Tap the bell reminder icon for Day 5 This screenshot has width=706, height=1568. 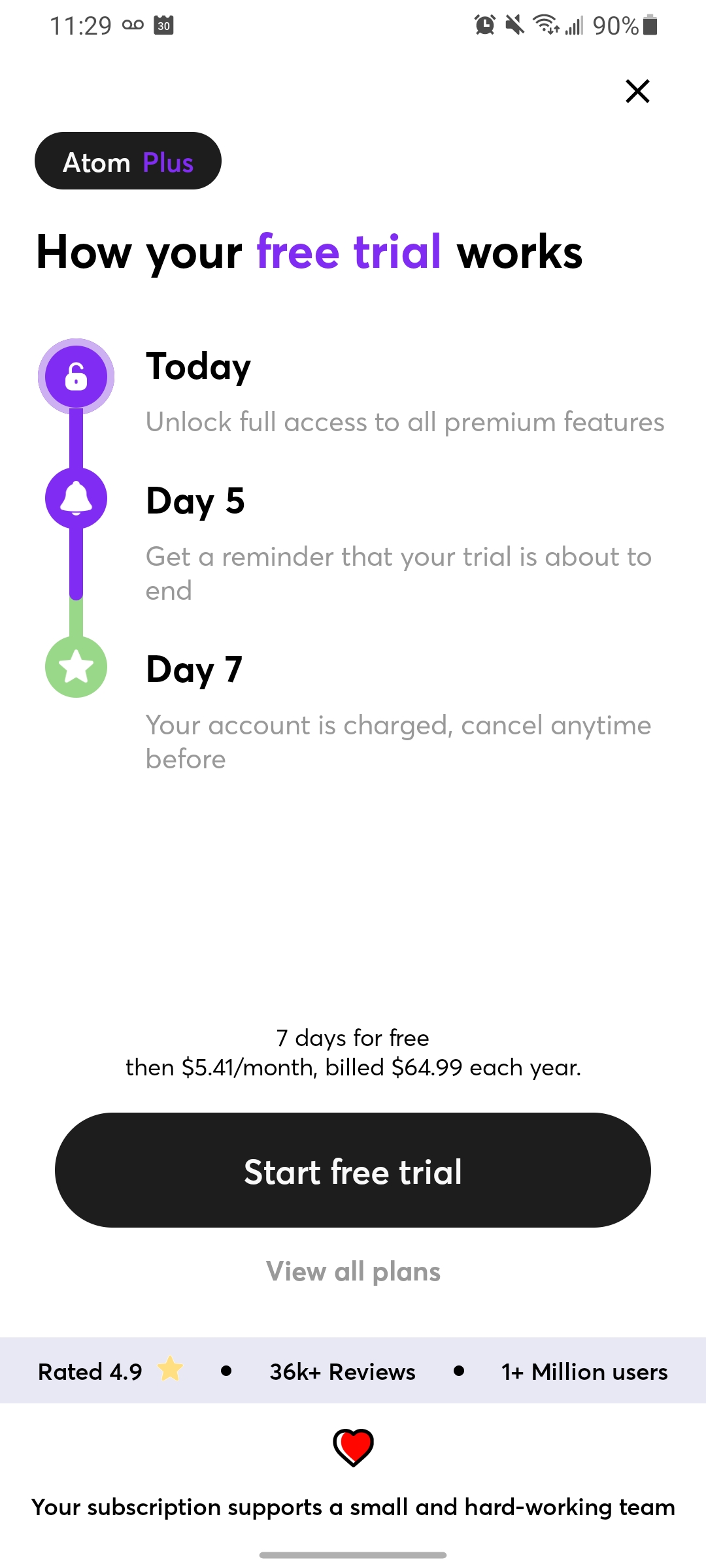pos(76,498)
